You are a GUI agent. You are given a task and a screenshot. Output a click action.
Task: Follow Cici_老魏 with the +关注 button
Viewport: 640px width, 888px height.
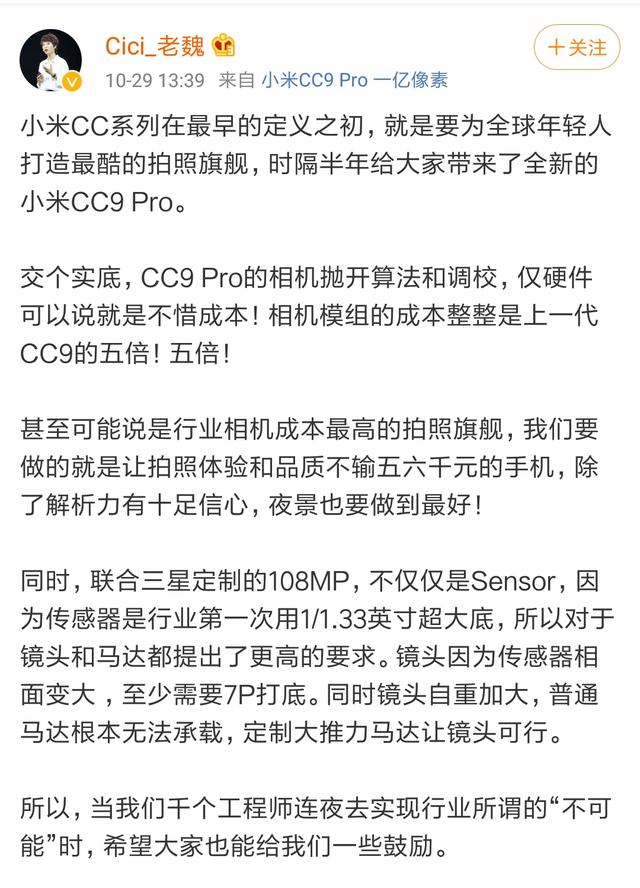click(576, 47)
